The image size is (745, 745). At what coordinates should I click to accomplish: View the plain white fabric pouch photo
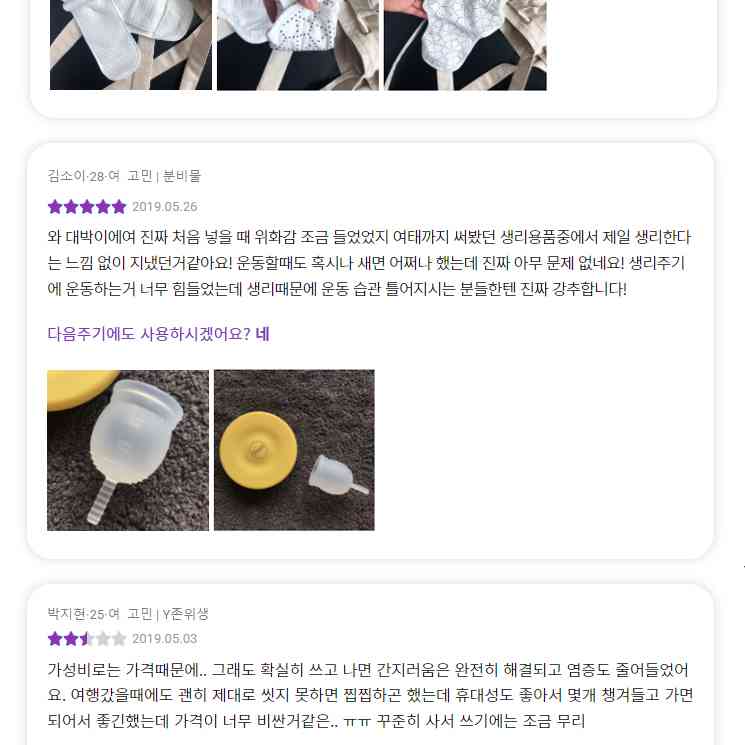(x=131, y=45)
